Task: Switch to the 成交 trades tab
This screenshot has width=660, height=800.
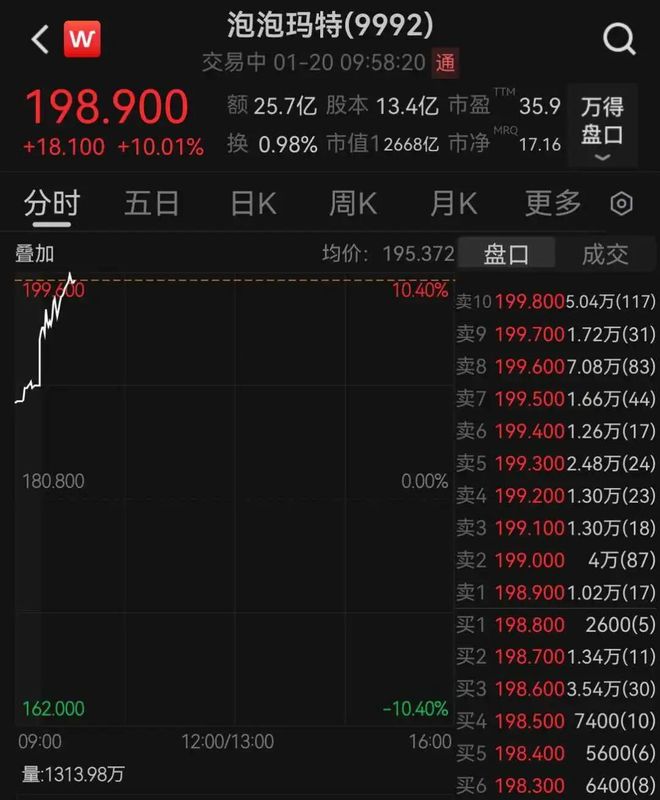Action: [x=606, y=254]
